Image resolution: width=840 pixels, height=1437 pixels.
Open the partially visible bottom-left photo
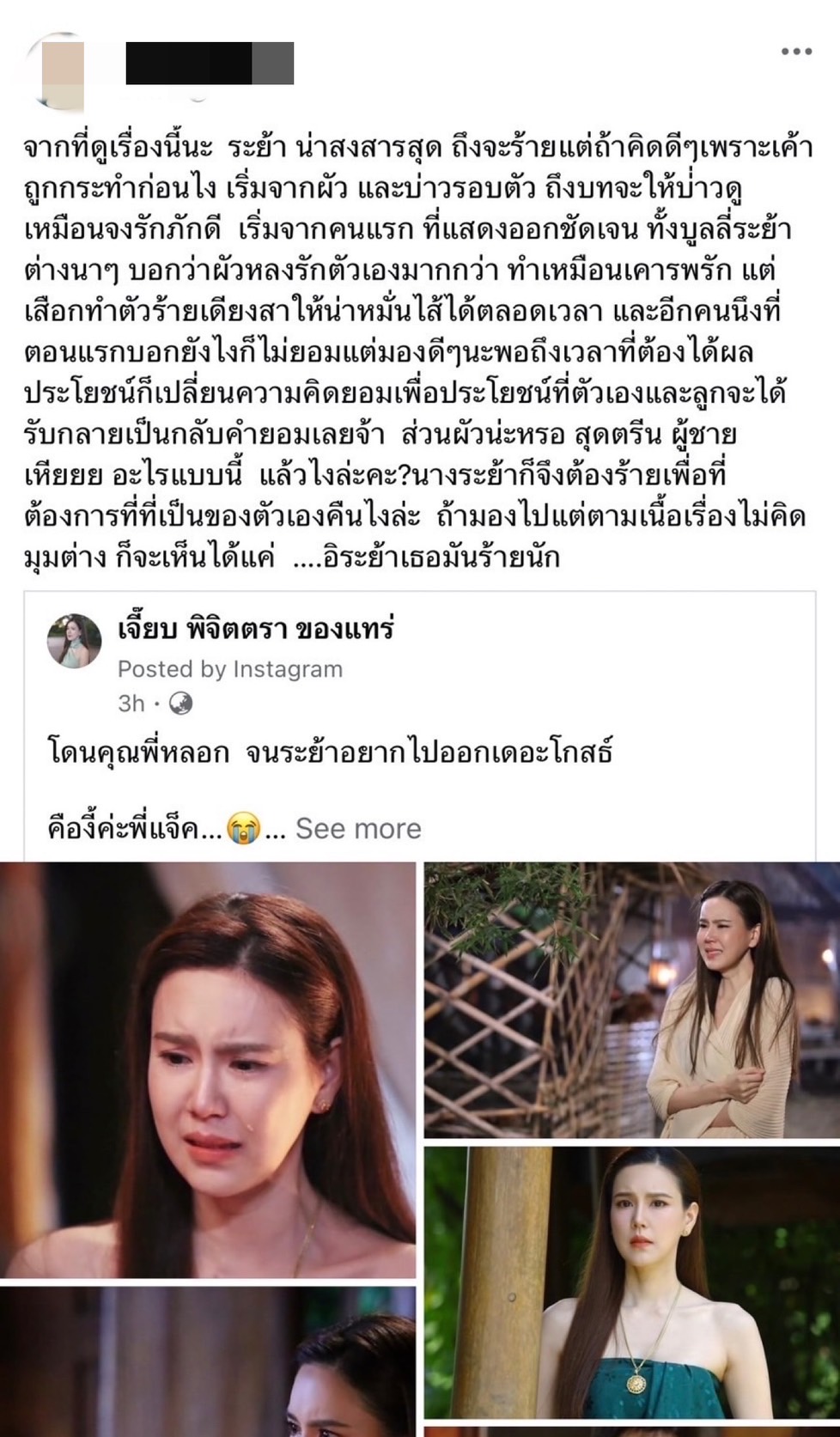(208, 1361)
